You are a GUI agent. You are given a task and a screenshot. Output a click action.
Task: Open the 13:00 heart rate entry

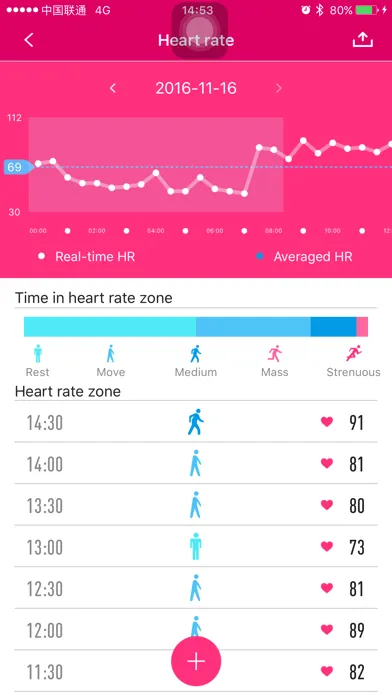196,546
